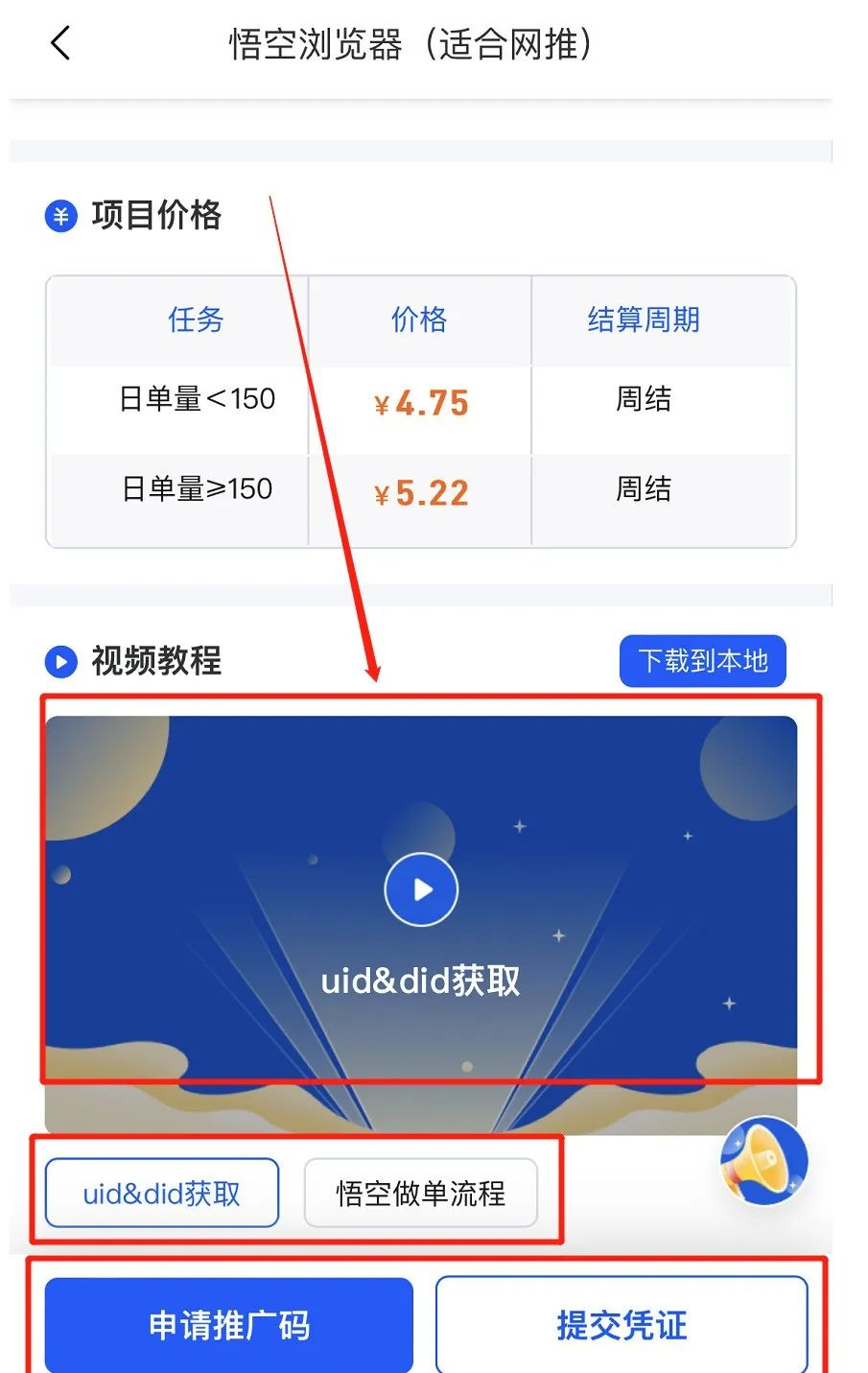Click the play icon next to 视频教程
The image size is (868, 1373).
pos(60,661)
